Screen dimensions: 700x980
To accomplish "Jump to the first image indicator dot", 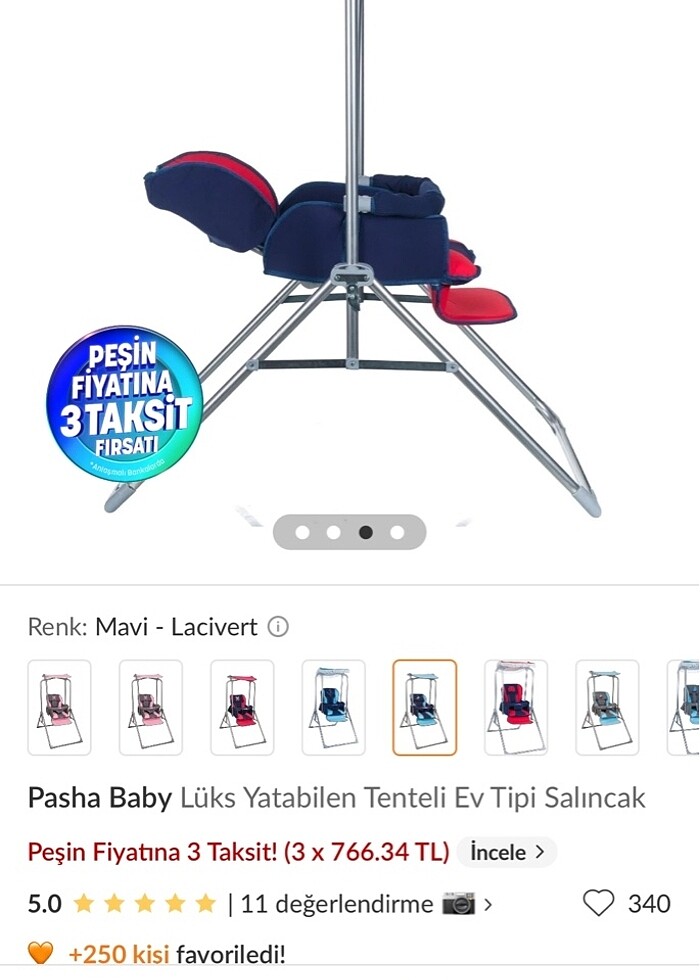I will point(303,532).
